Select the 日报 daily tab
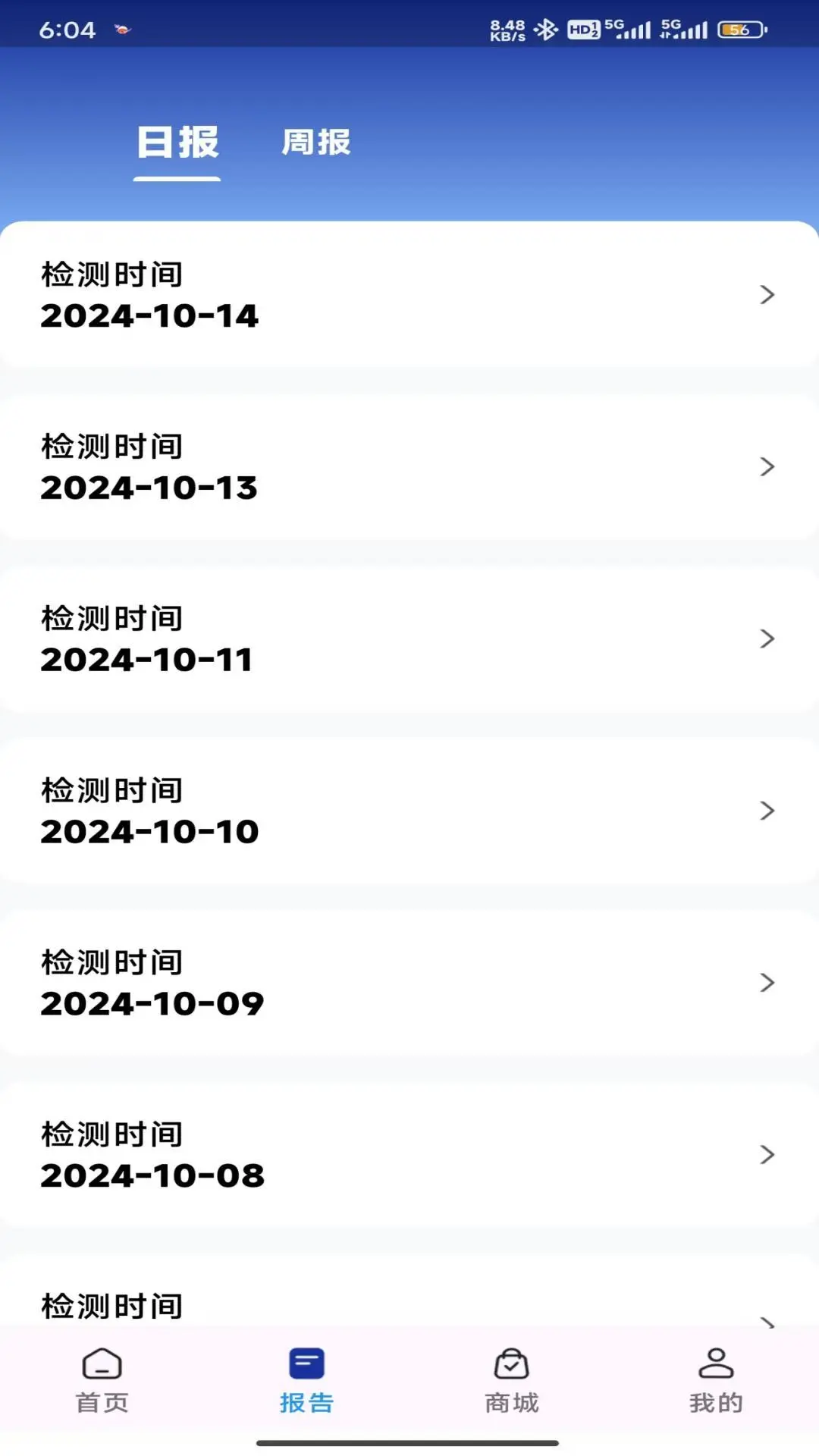Image resolution: width=819 pixels, height=1456 pixels. (175, 143)
